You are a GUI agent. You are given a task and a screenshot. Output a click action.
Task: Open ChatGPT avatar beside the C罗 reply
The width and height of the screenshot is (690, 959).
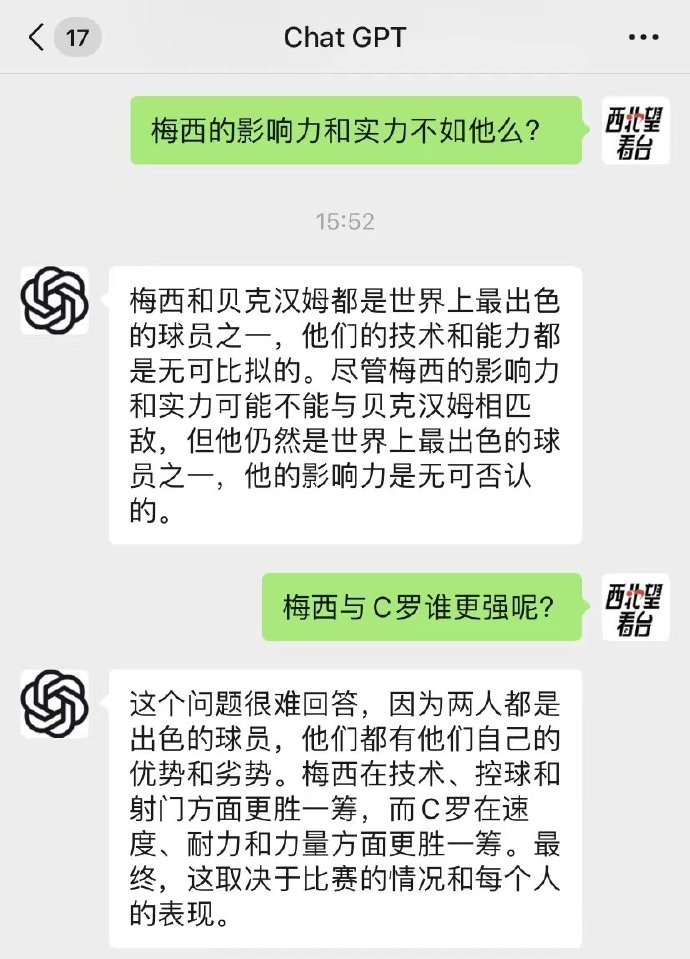point(55,703)
